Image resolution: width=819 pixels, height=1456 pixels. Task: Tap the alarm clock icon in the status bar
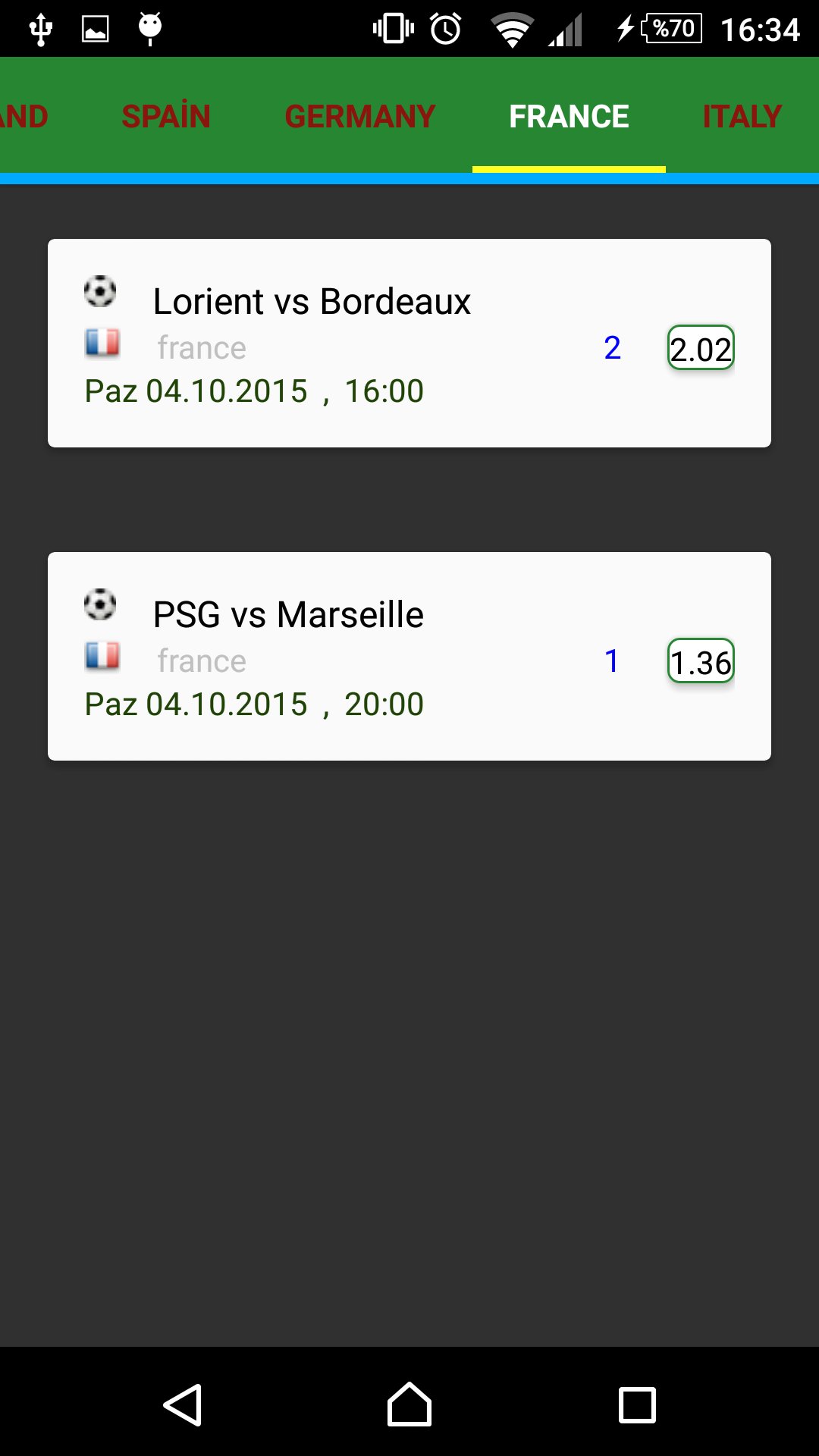(x=446, y=29)
